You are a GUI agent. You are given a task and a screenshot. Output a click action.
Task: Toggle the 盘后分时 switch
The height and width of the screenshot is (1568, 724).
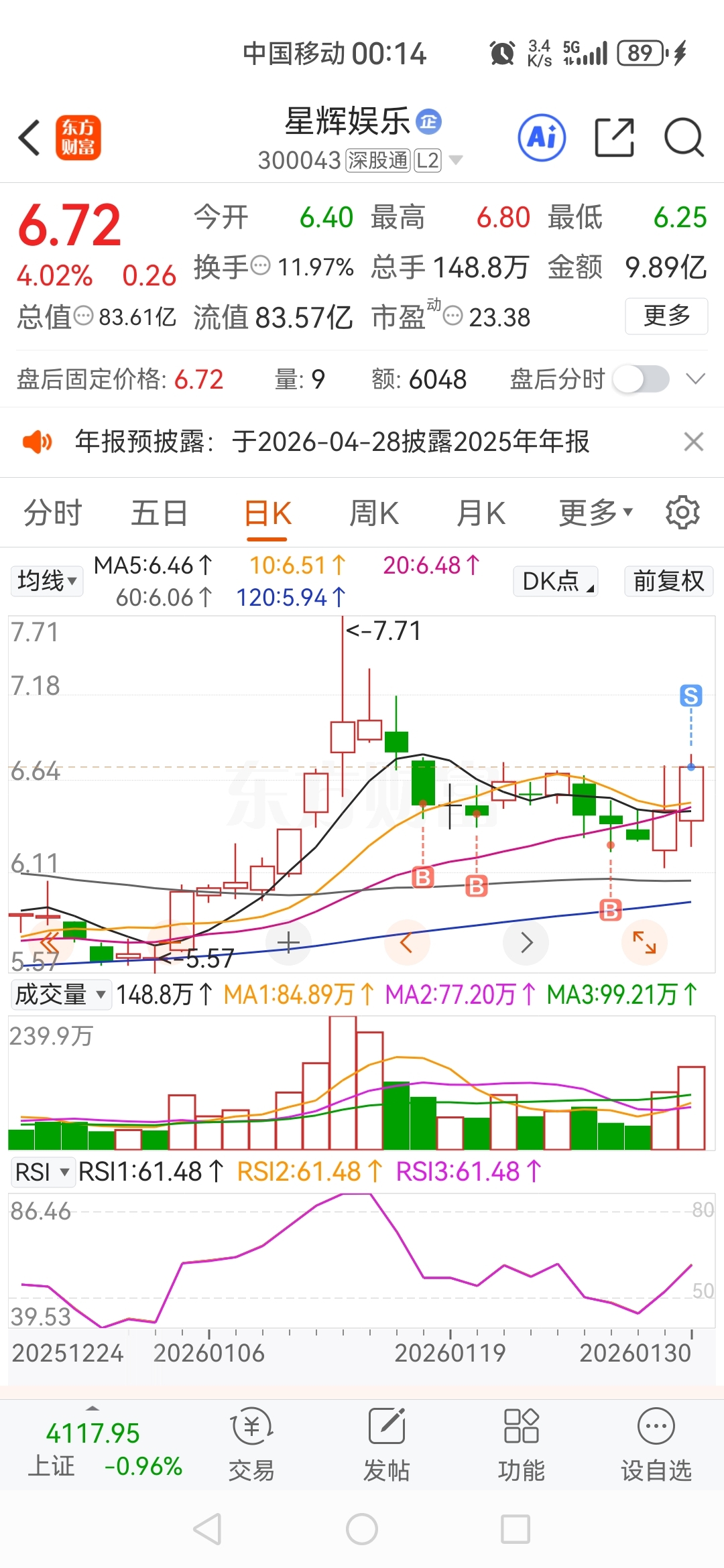[x=642, y=379]
